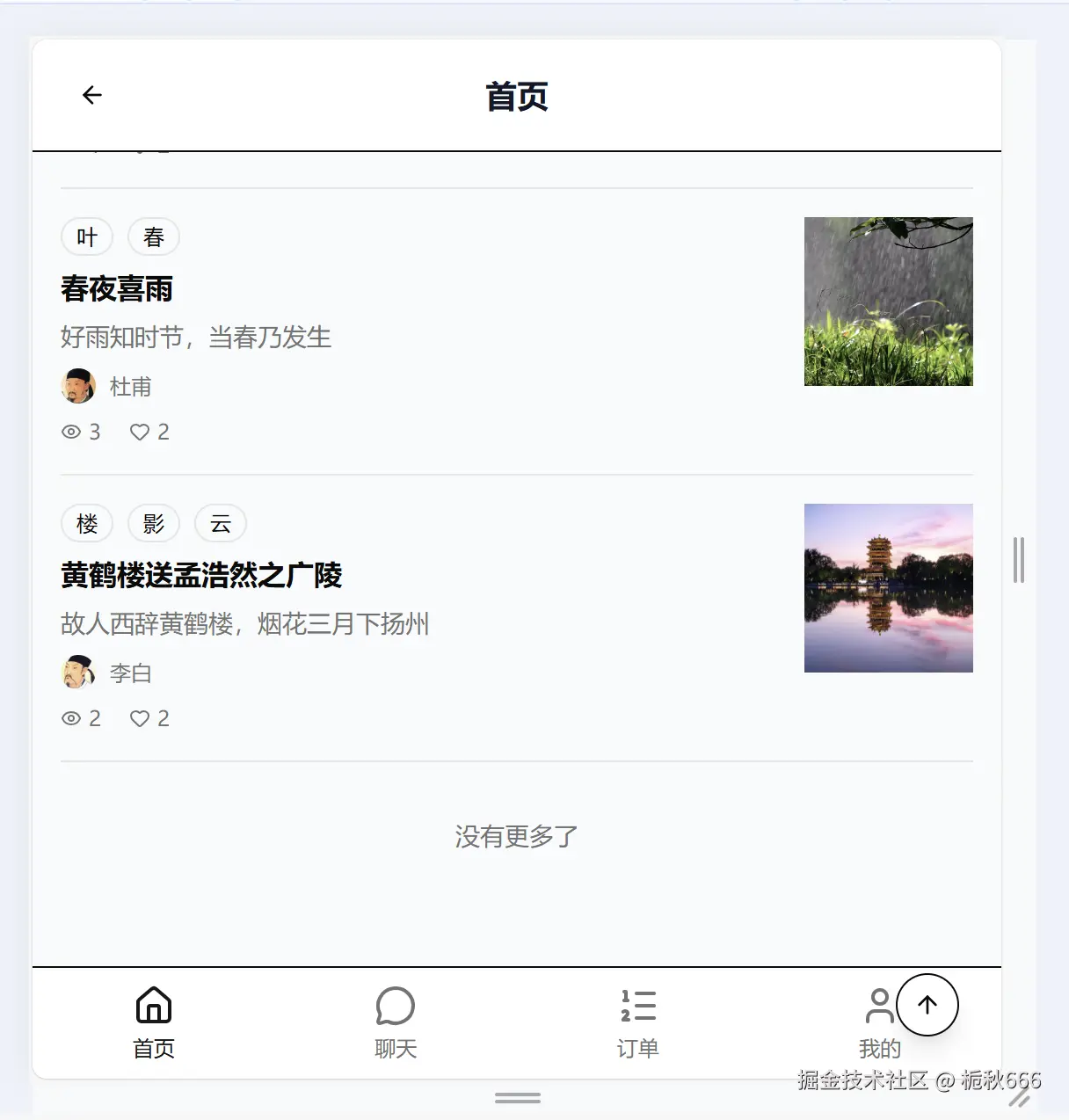The width and height of the screenshot is (1069, 1120).
Task: Open the 聊天 tab
Action: click(396, 1022)
